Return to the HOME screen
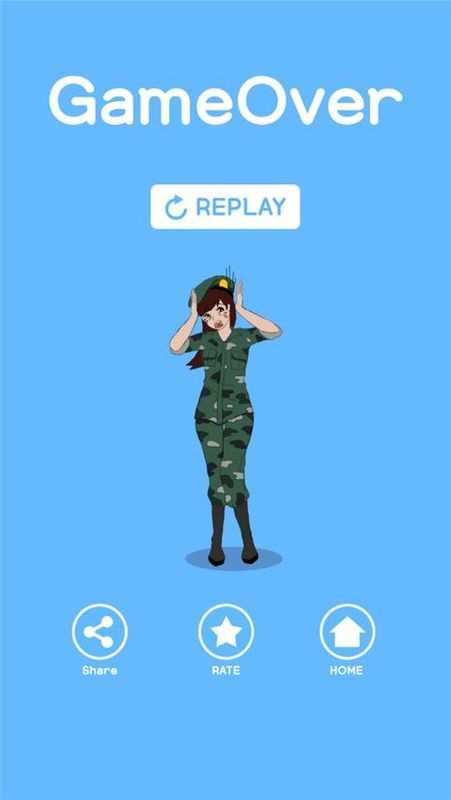The height and width of the screenshot is (800, 451). pyautogui.click(x=347, y=632)
